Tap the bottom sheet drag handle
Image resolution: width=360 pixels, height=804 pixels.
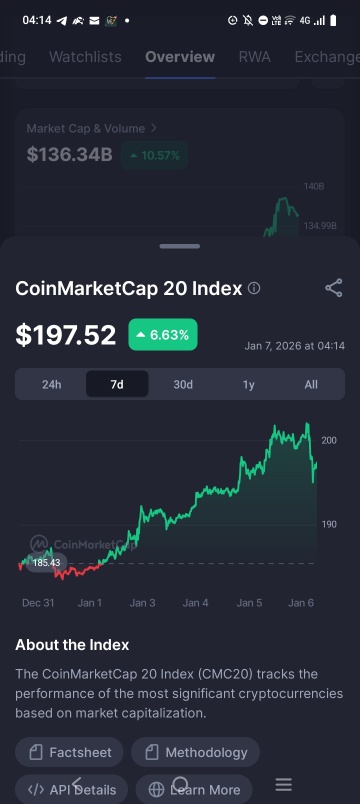(179, 246)
